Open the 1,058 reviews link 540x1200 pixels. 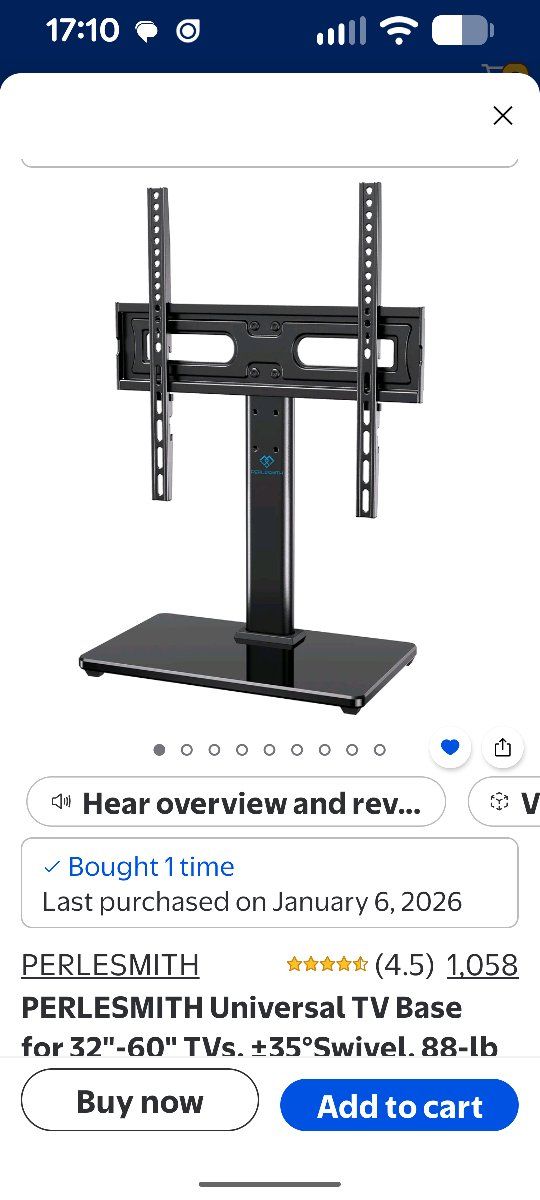coord(482,965)
